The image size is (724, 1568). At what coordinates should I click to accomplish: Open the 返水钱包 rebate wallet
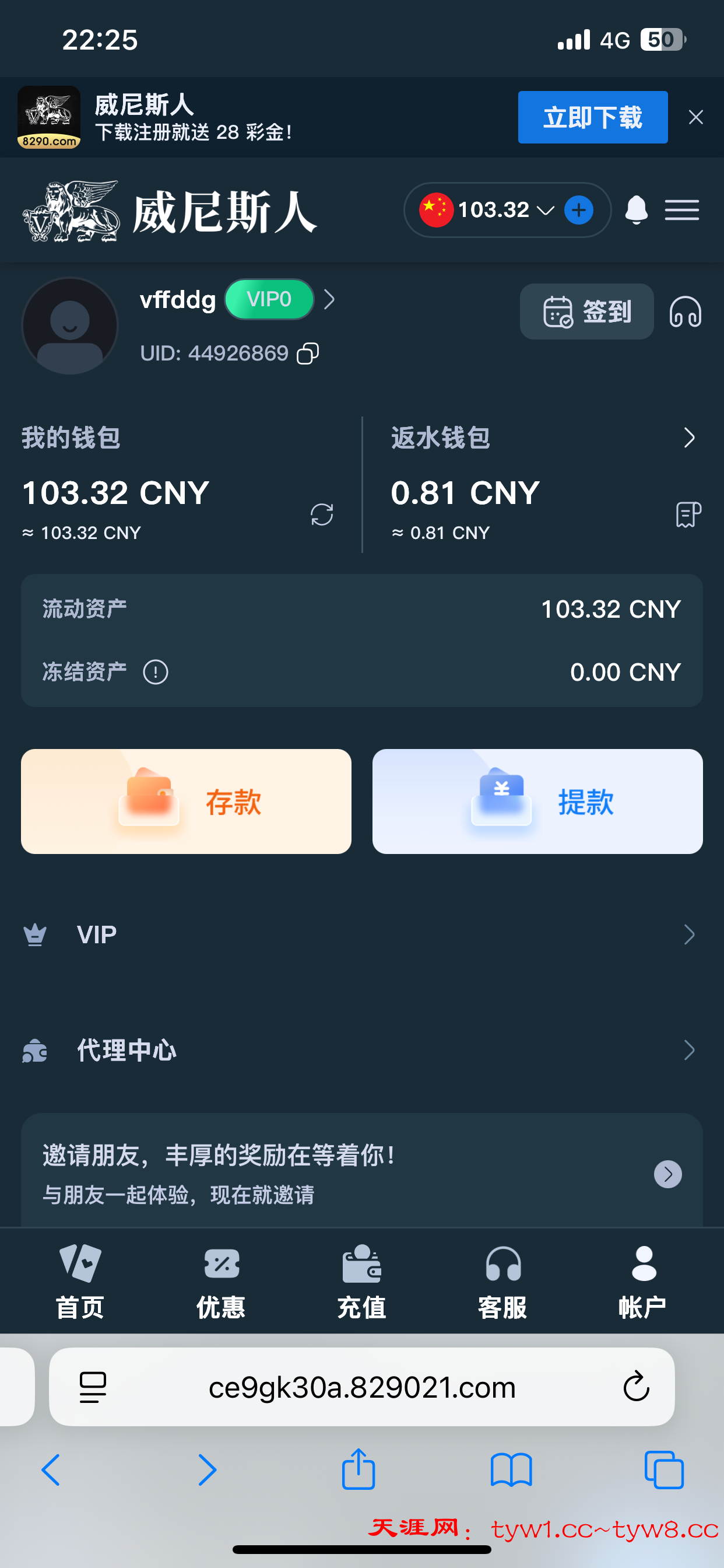point(688,437)
